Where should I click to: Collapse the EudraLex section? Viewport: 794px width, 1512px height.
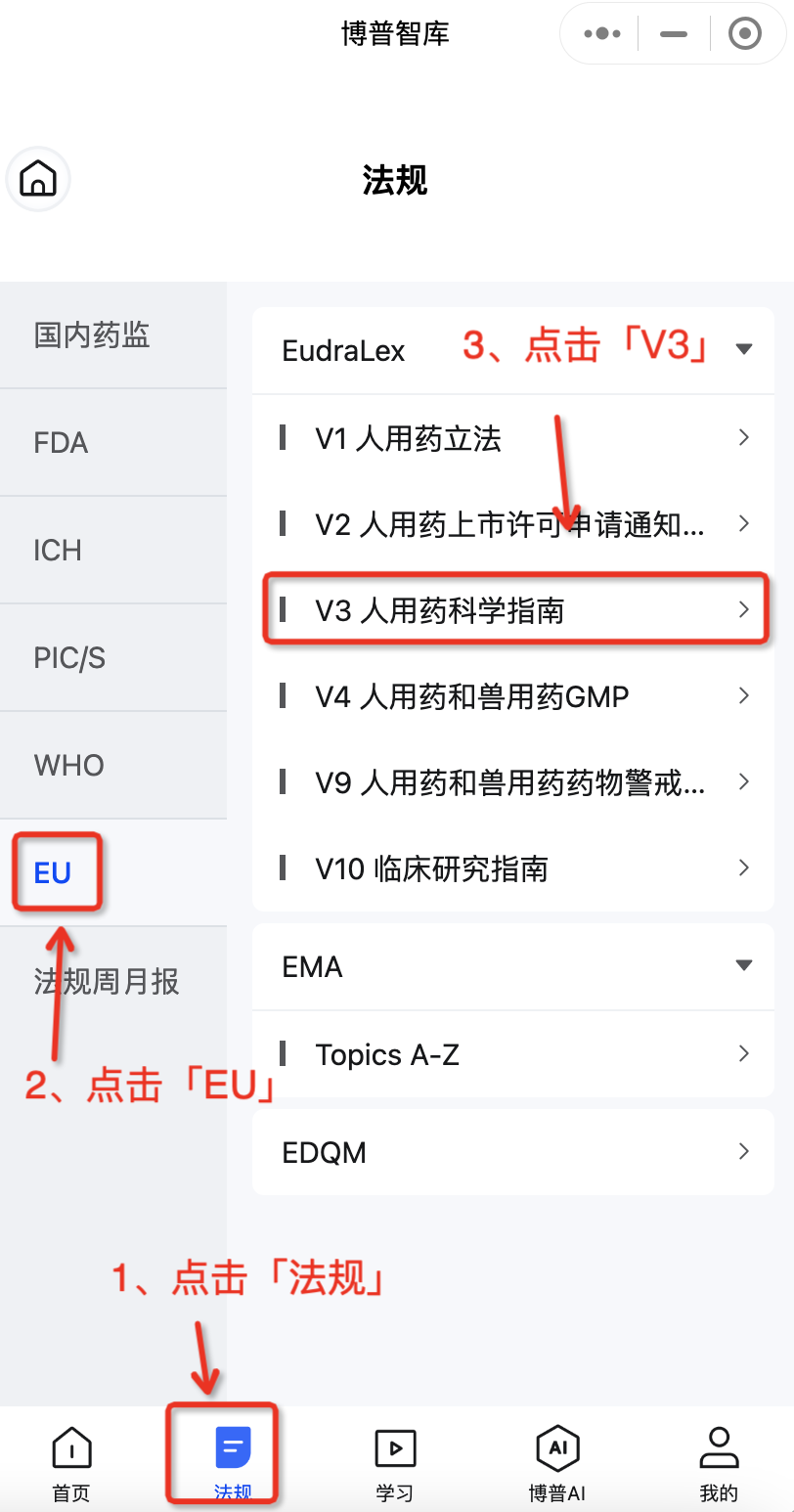(x=743, y=349)
